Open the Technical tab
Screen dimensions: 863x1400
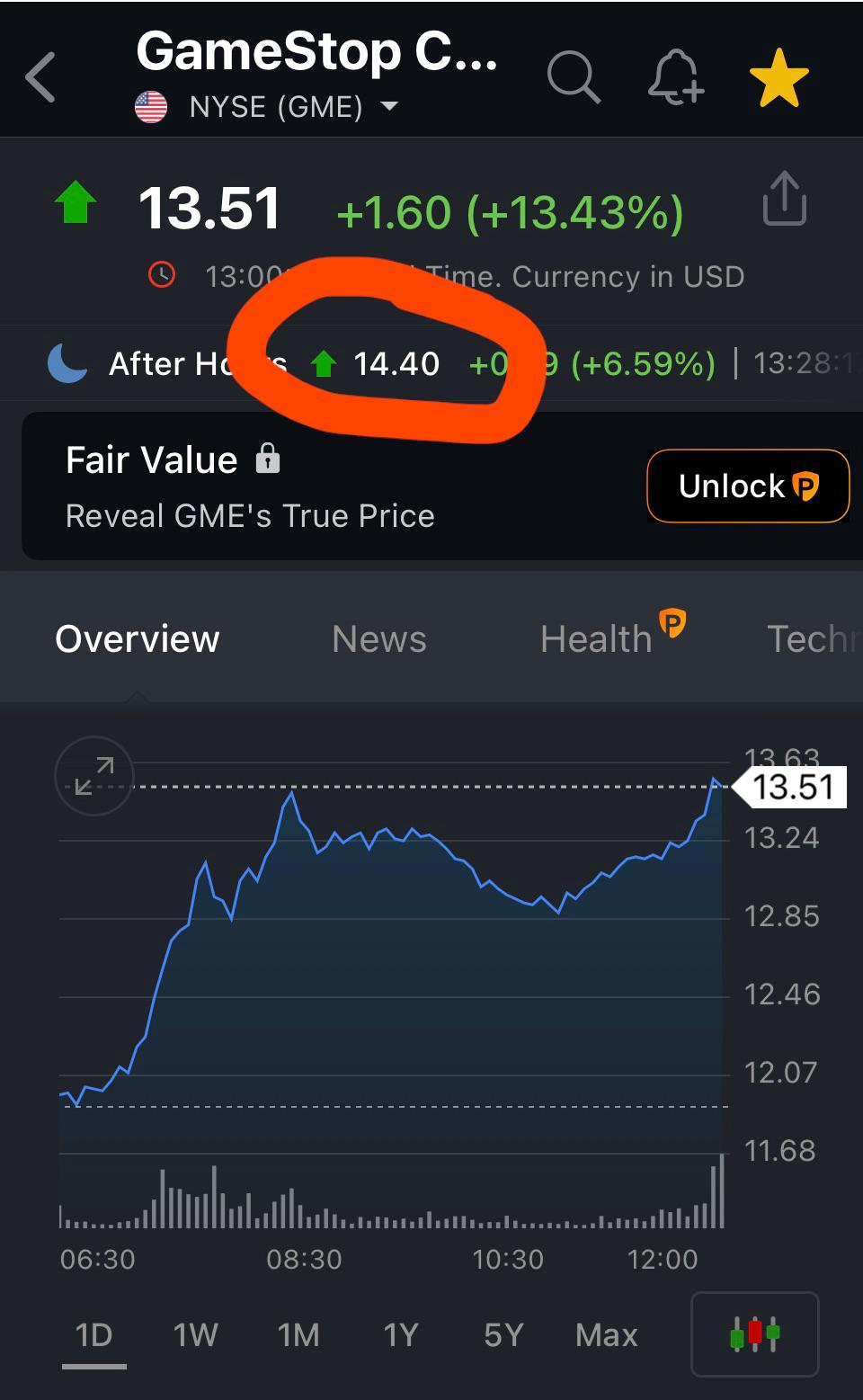coord(814,639)
